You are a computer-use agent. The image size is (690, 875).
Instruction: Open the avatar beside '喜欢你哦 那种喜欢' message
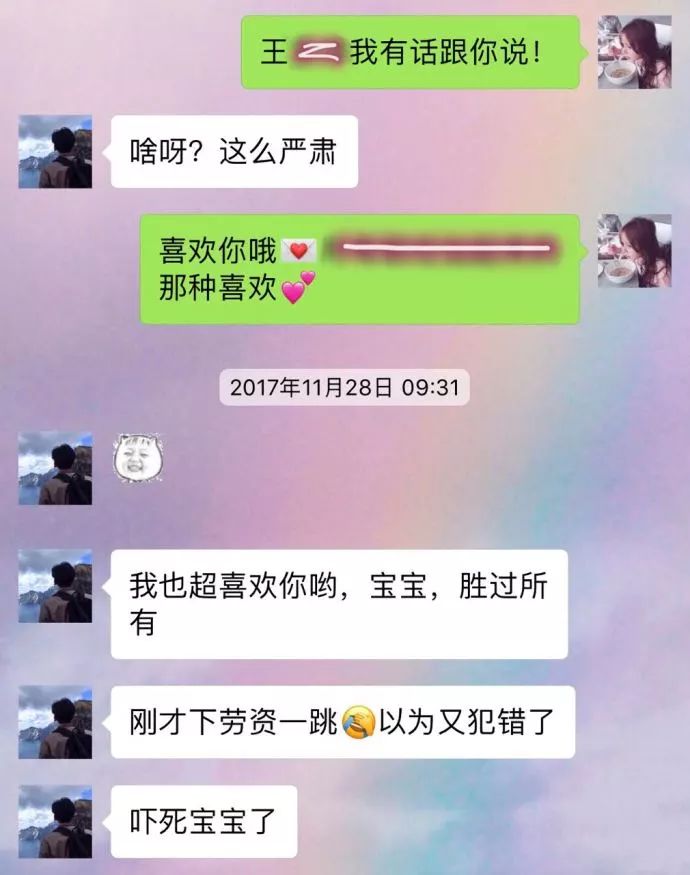(x=634, y=251)
